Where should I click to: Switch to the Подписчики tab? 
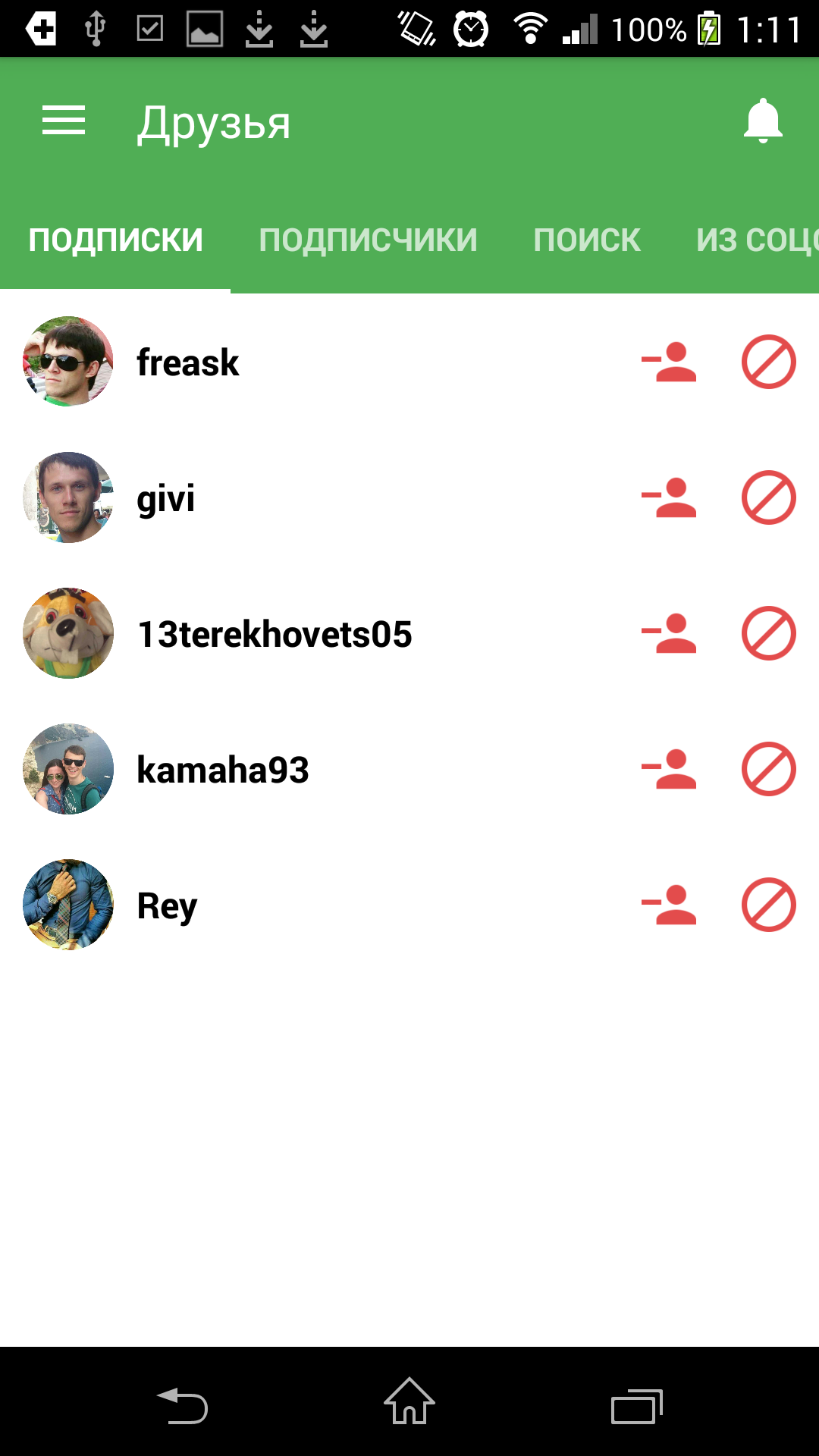tap(368, 240)
